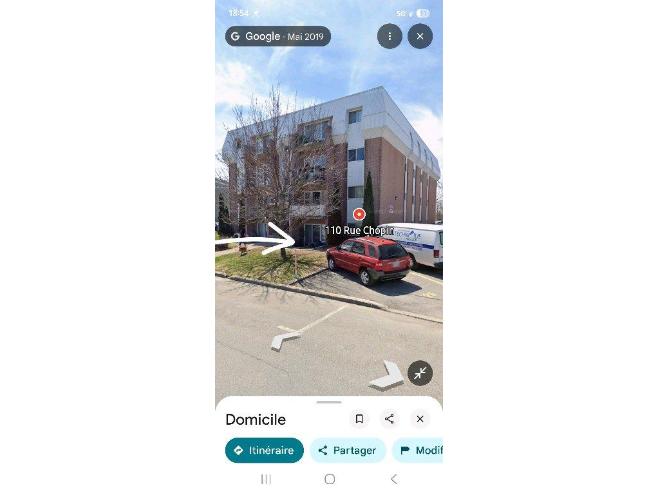Move with the bottom right street arrow
Image resolution: width=660 pixels, height=495 pixels.
point(386,377)
